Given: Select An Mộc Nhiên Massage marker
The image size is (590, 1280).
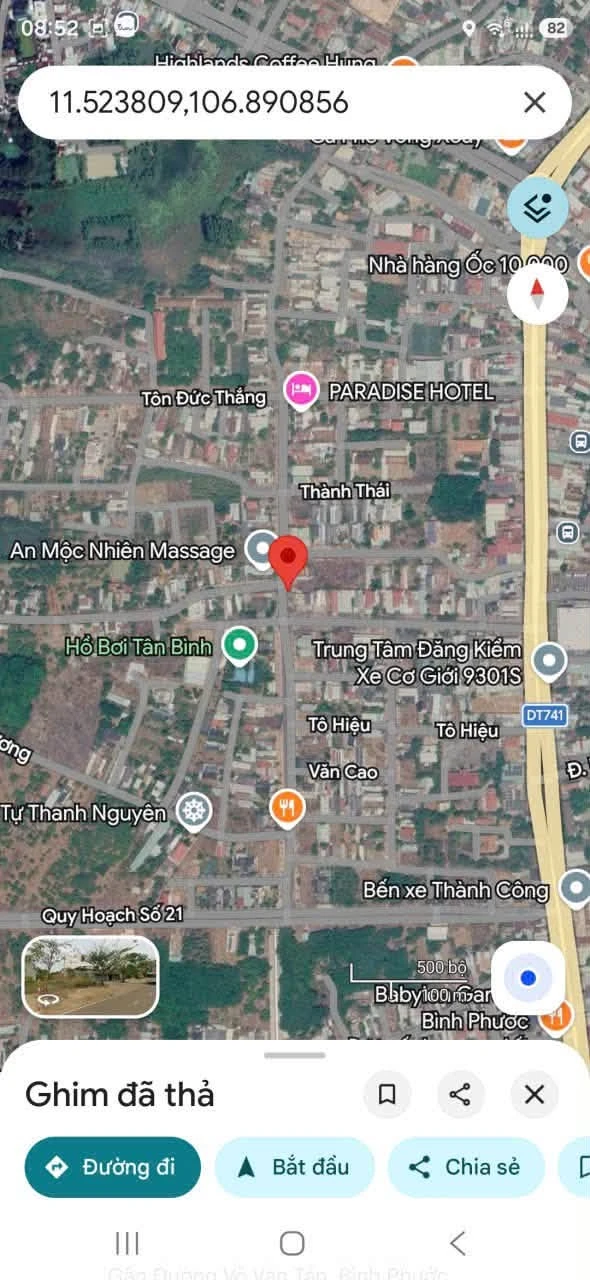Looking at the screenshot, I should click(262, 548).
